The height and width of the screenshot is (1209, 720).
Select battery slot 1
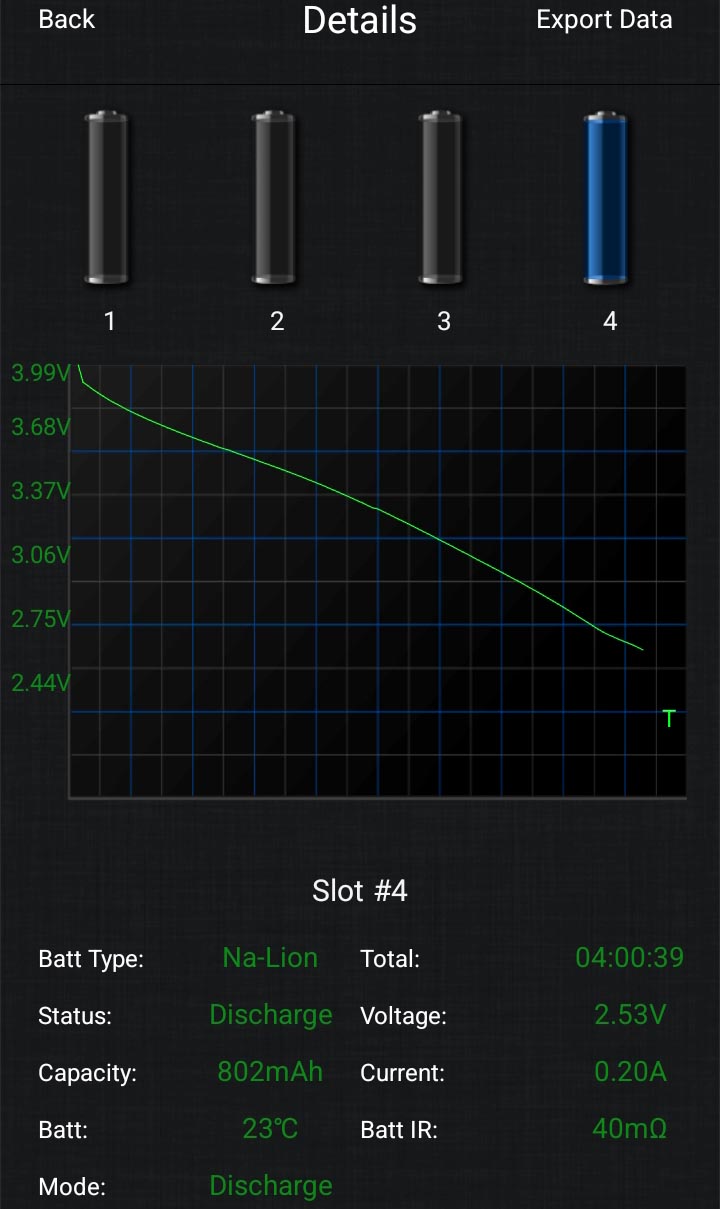pos(107,198)
